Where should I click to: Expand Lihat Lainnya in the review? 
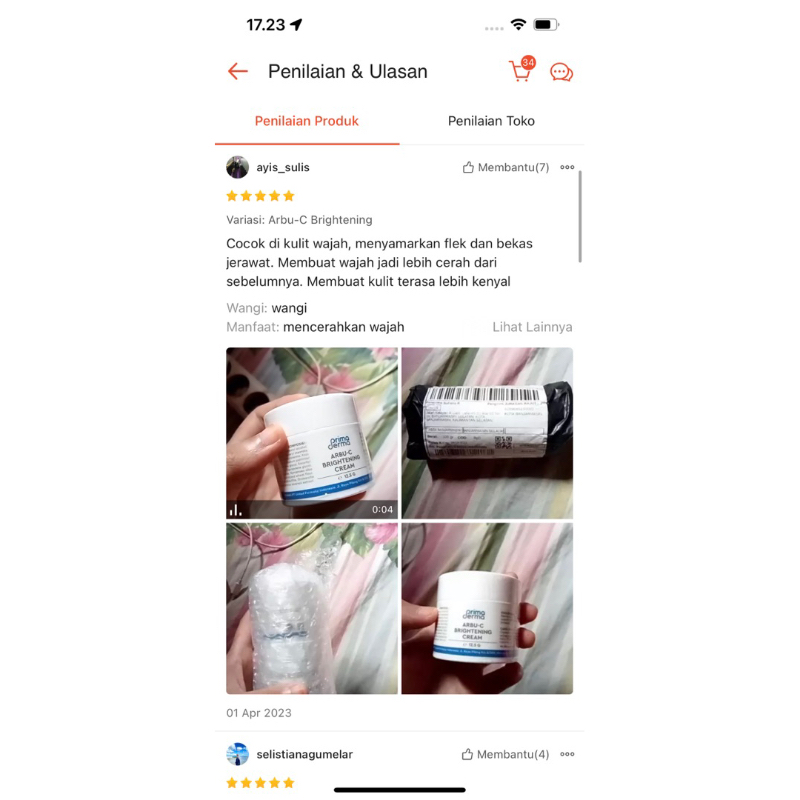(532, 327)
